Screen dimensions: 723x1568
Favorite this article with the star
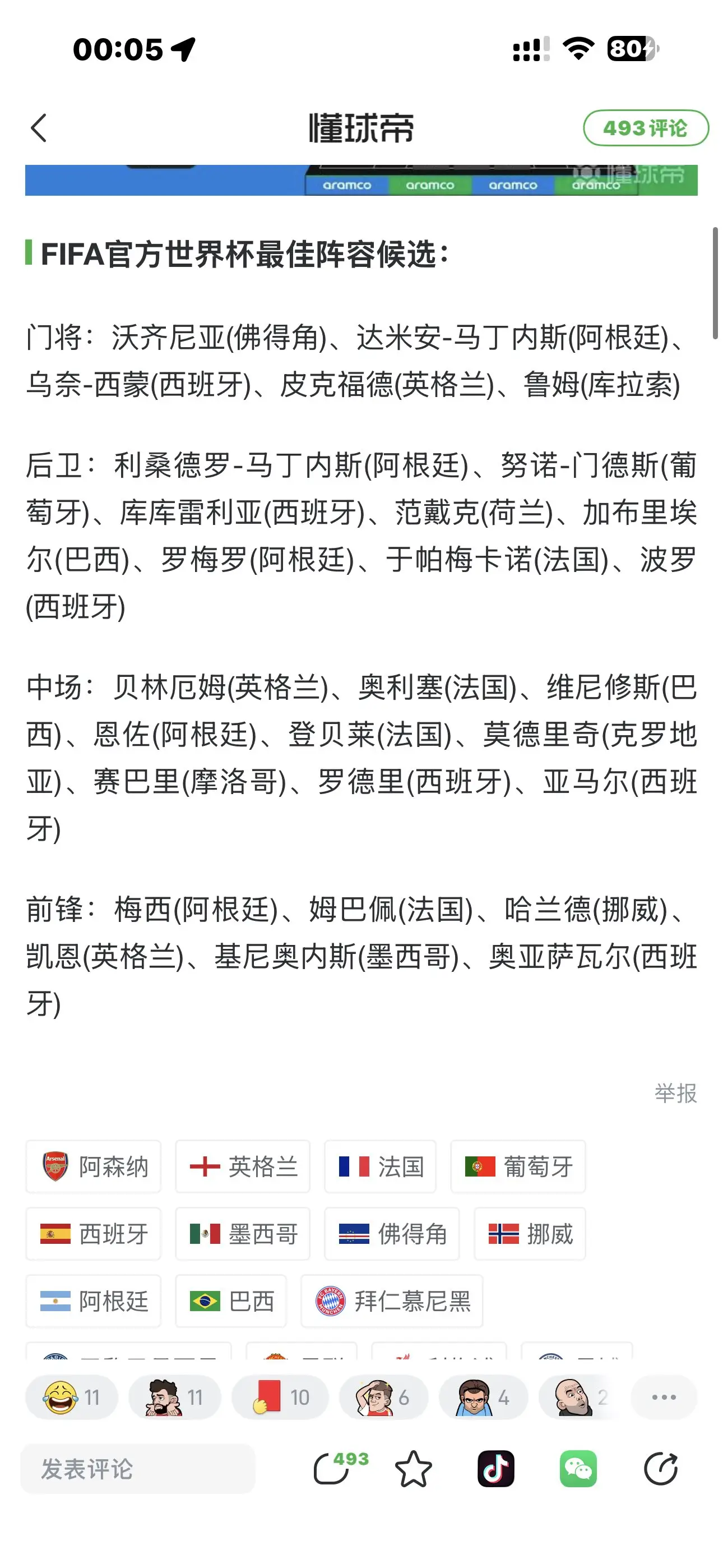click(x=413, y=1469)
